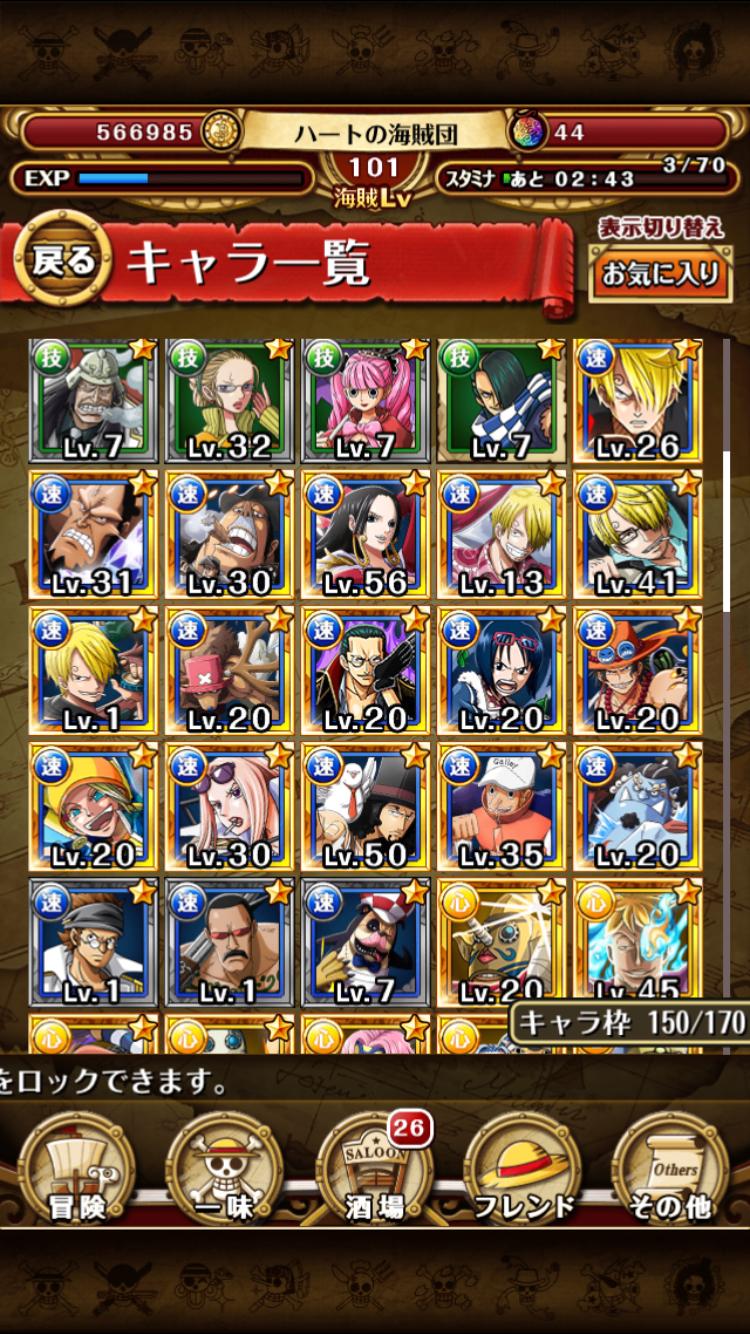Choose the Lv.50 character card

[366, 807]
